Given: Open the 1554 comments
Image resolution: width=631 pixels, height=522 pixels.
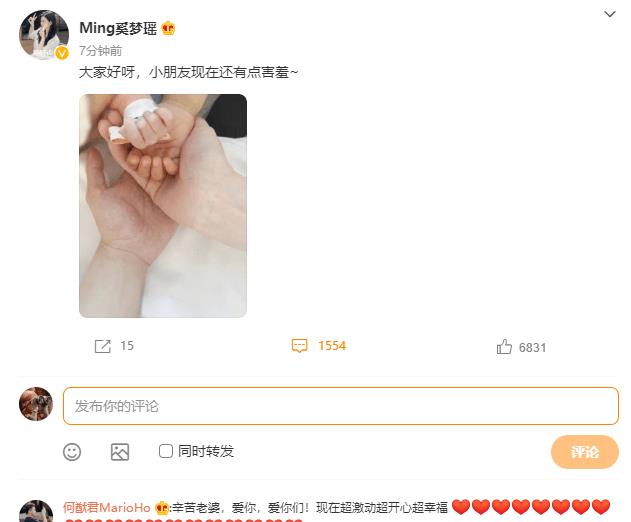Looking at the screenshot, I should click(x=319, y=346).
